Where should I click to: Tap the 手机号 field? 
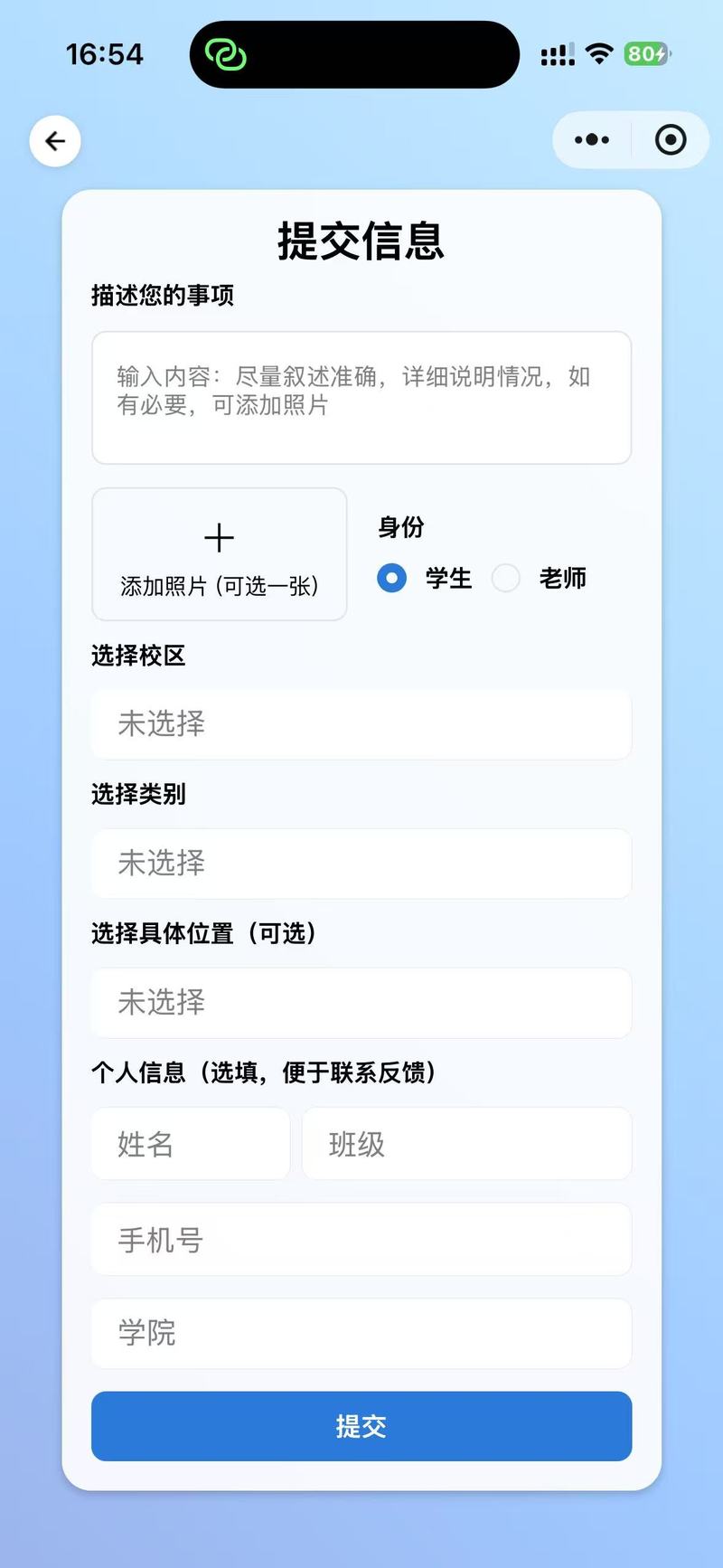click(x=361, y=1240)
